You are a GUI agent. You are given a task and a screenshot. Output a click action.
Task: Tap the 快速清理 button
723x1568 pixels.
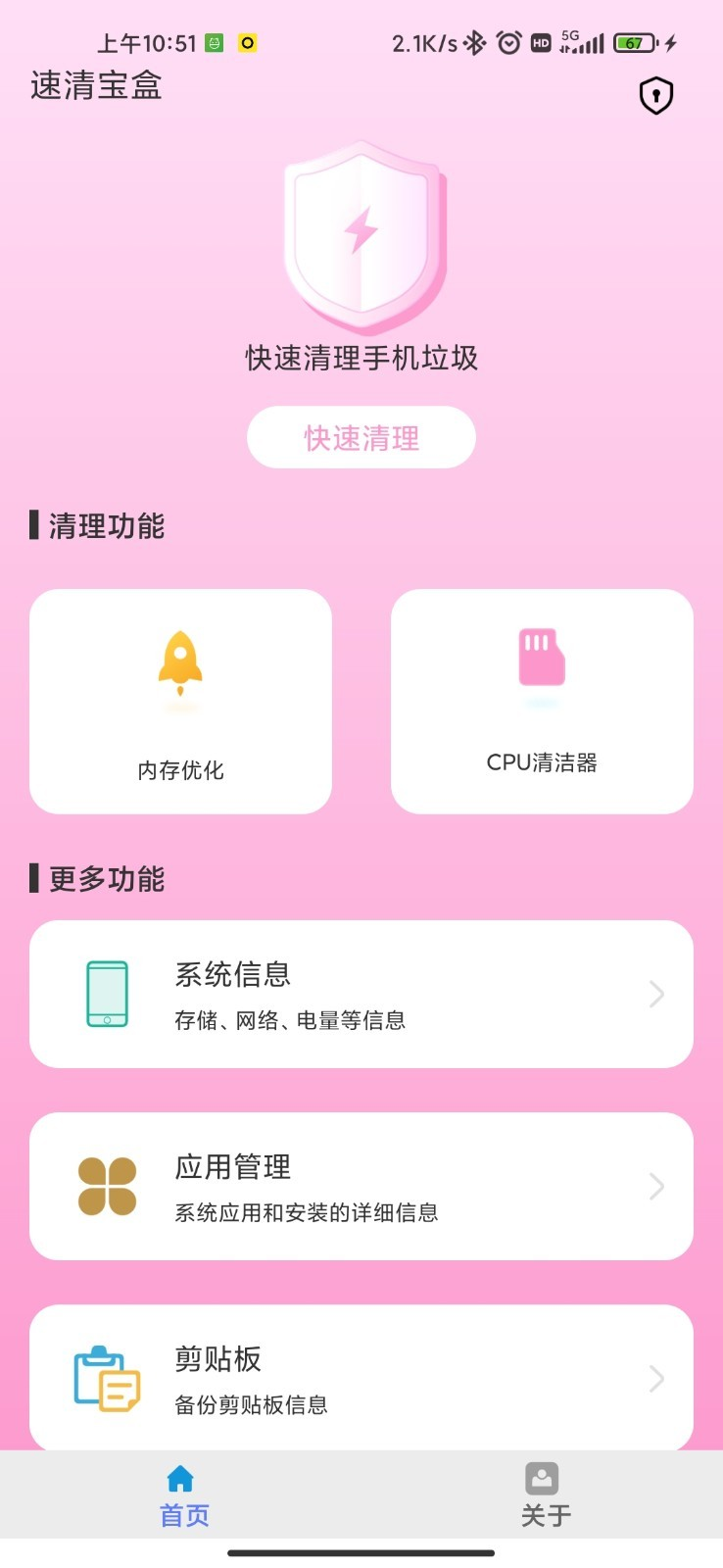(x=361, y=437)
